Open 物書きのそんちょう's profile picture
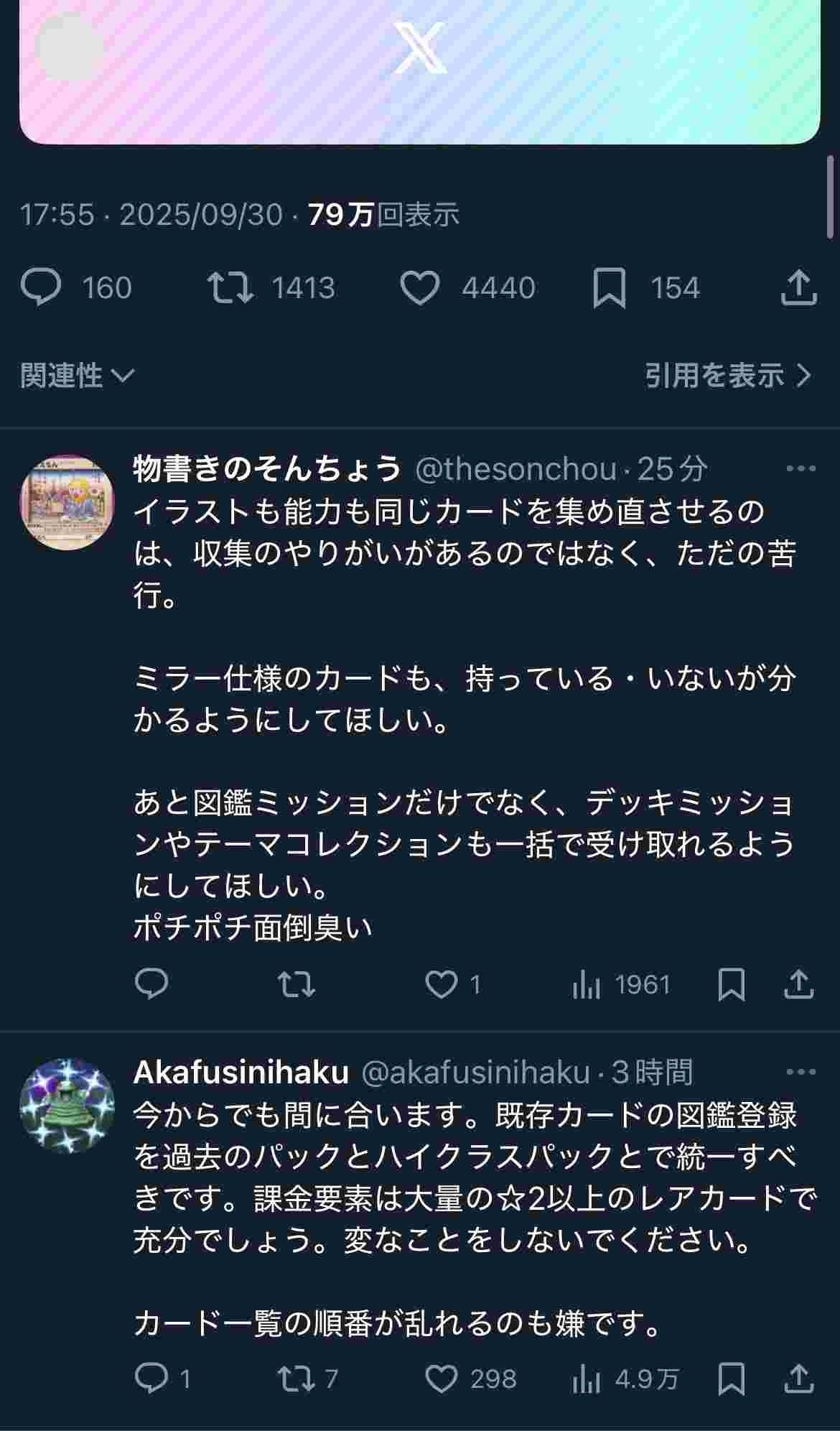The width and height of the screenshot is (840, 1431). pyautogui.click(x=67, y=502)
